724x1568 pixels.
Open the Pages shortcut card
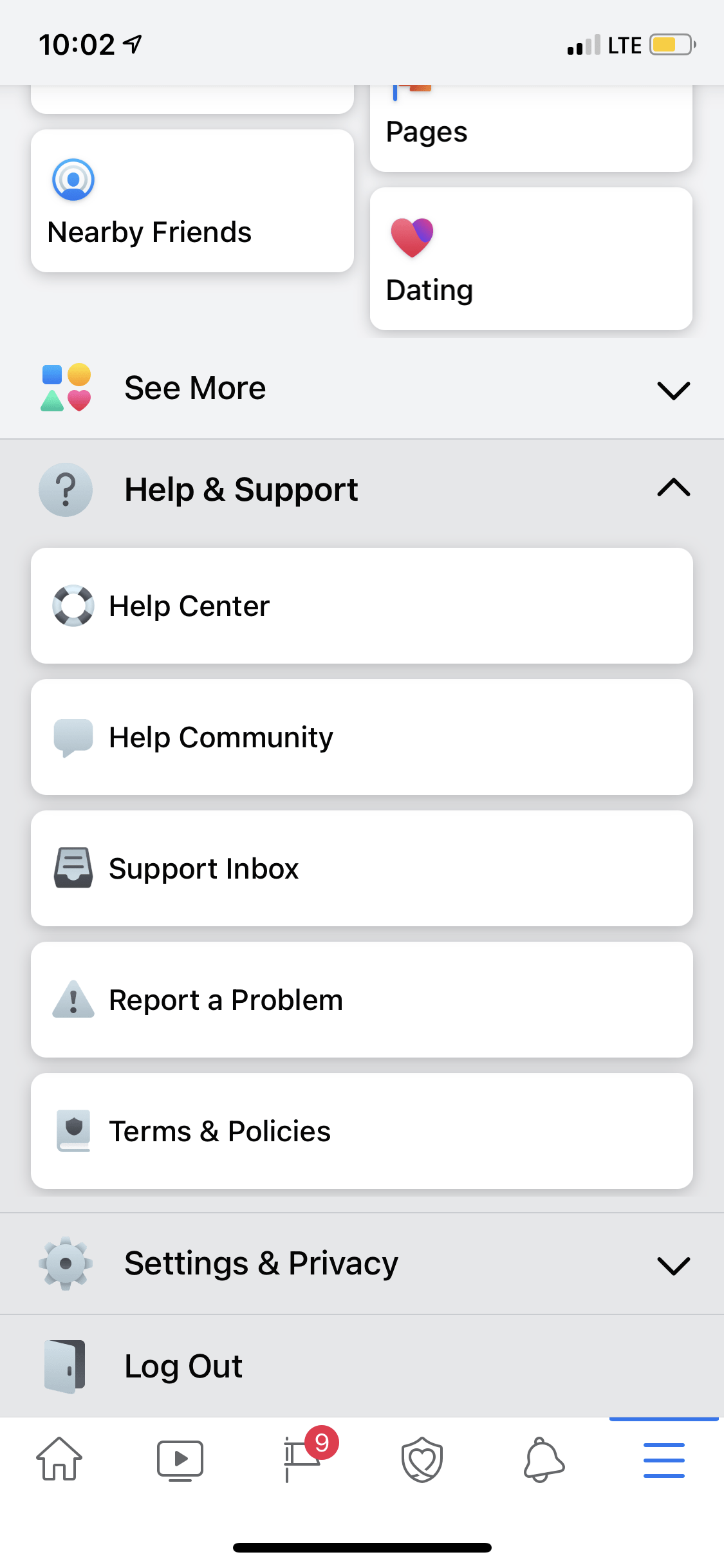coord(531,128)
